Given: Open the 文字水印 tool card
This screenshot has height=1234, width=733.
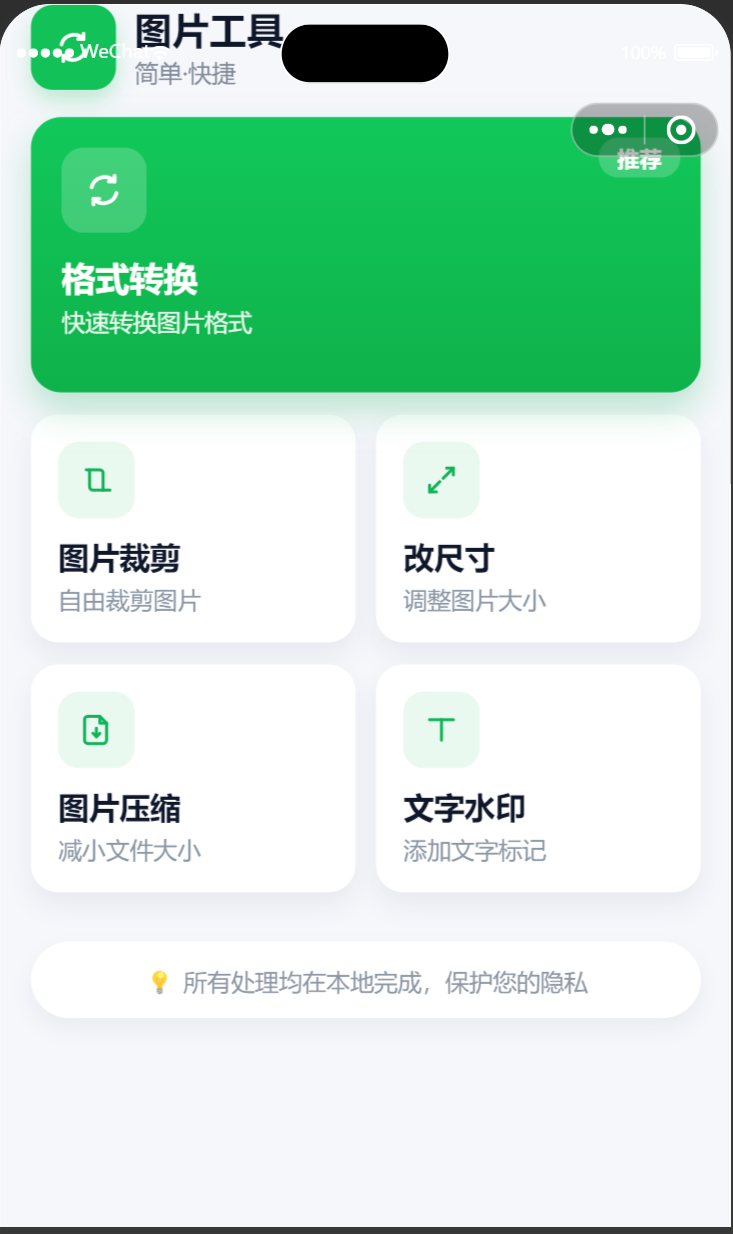Looking at the screenshot, I should point(538,779).
